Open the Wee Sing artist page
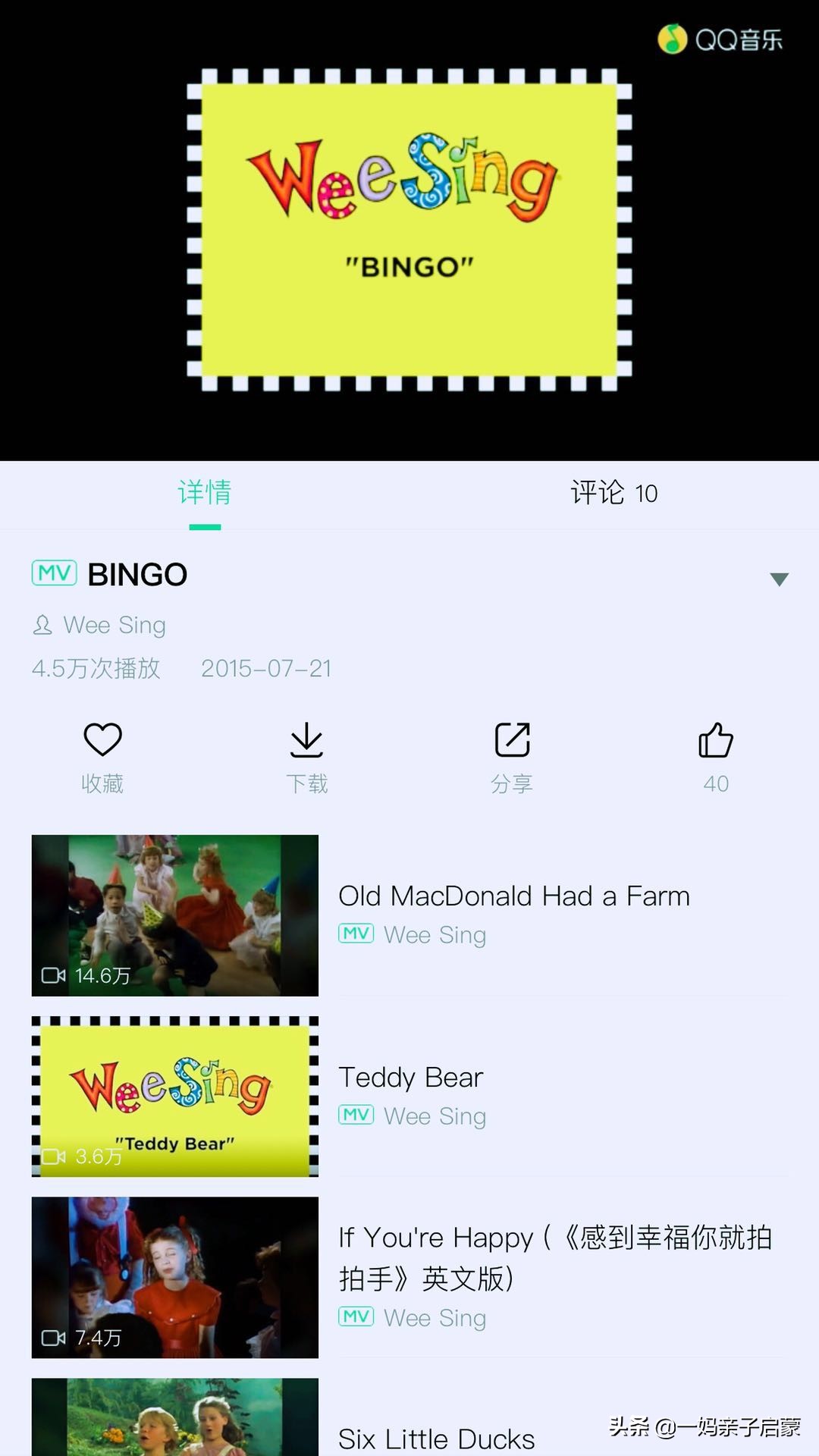The width and height of the screenshot is (819, 1456). pos(114,625)
